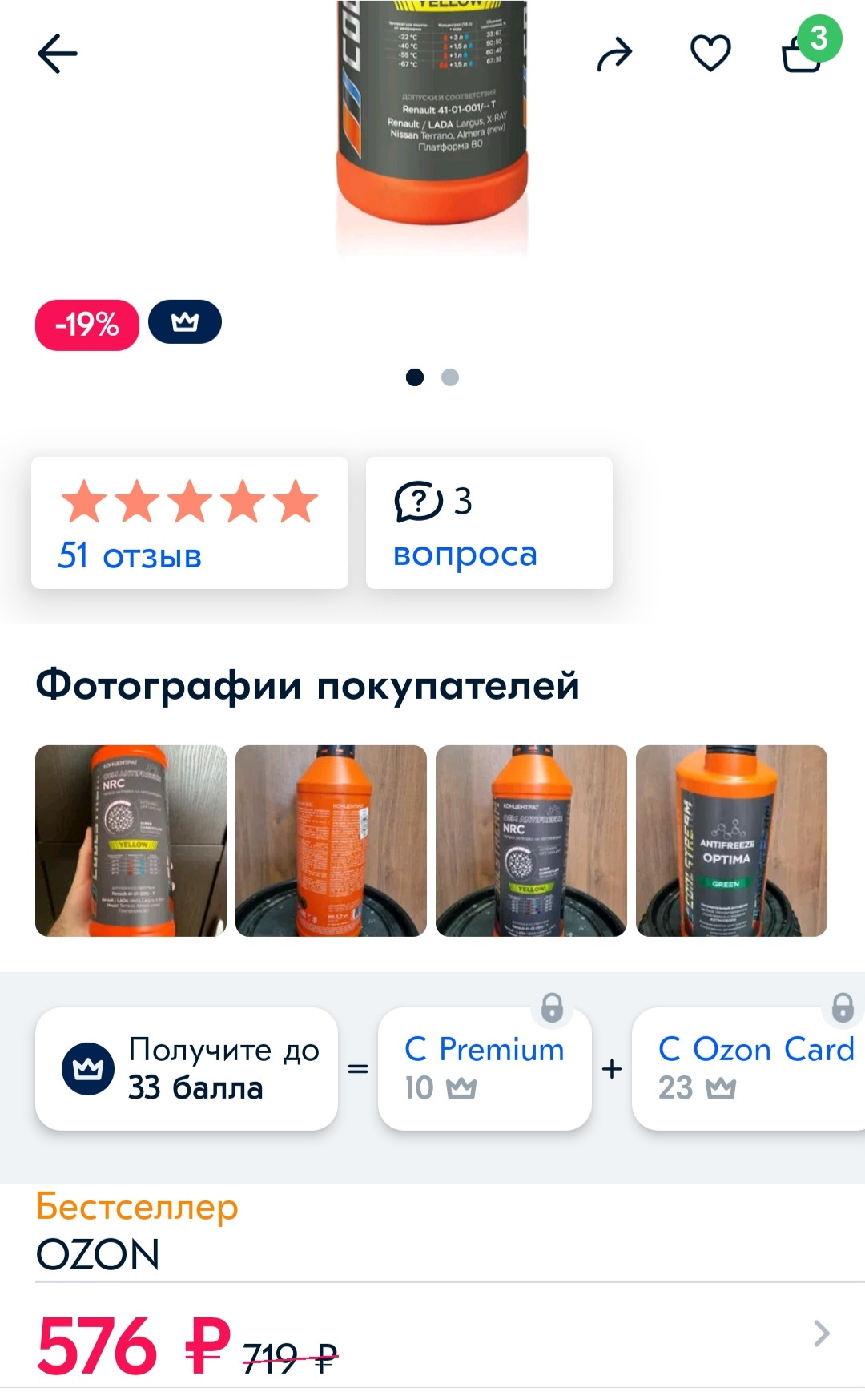The image size is (865, 1400).
Task: Tap the -19% discount badge
Action: [86, 325]
